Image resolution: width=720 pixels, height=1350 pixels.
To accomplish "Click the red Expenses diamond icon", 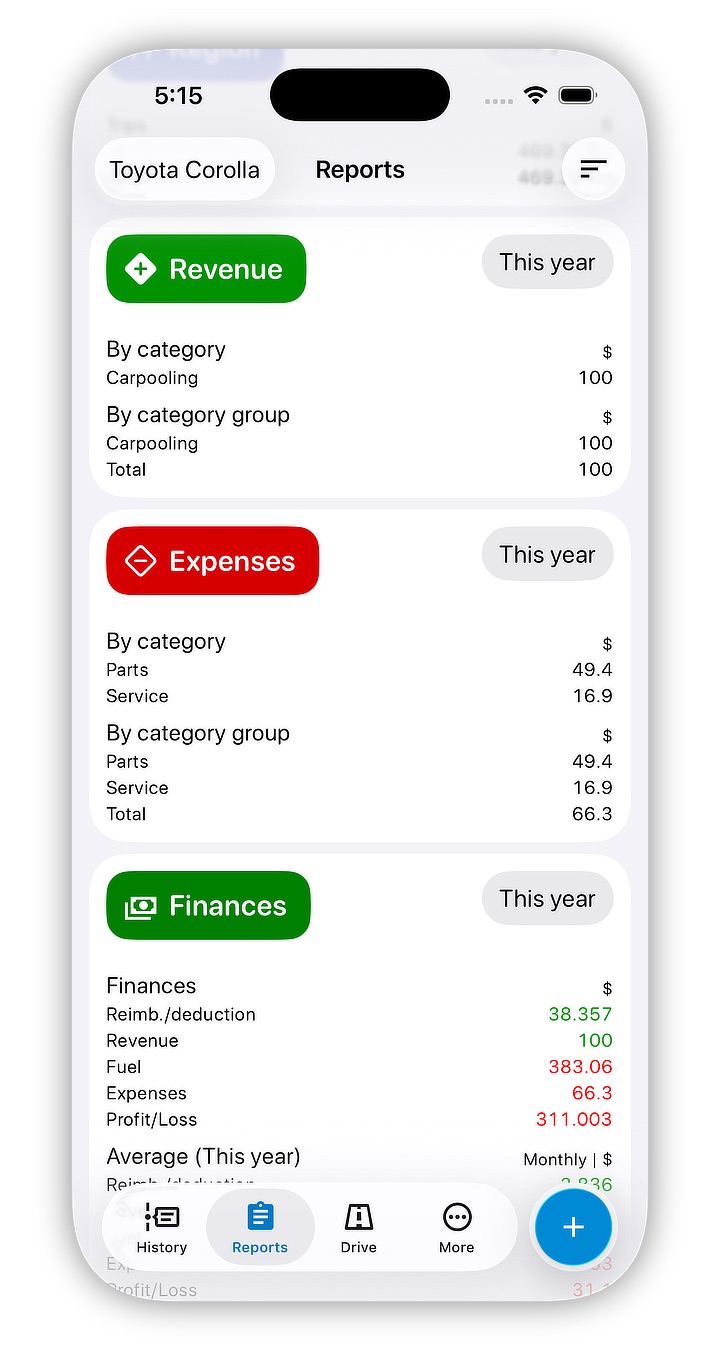I will (142, 561).
